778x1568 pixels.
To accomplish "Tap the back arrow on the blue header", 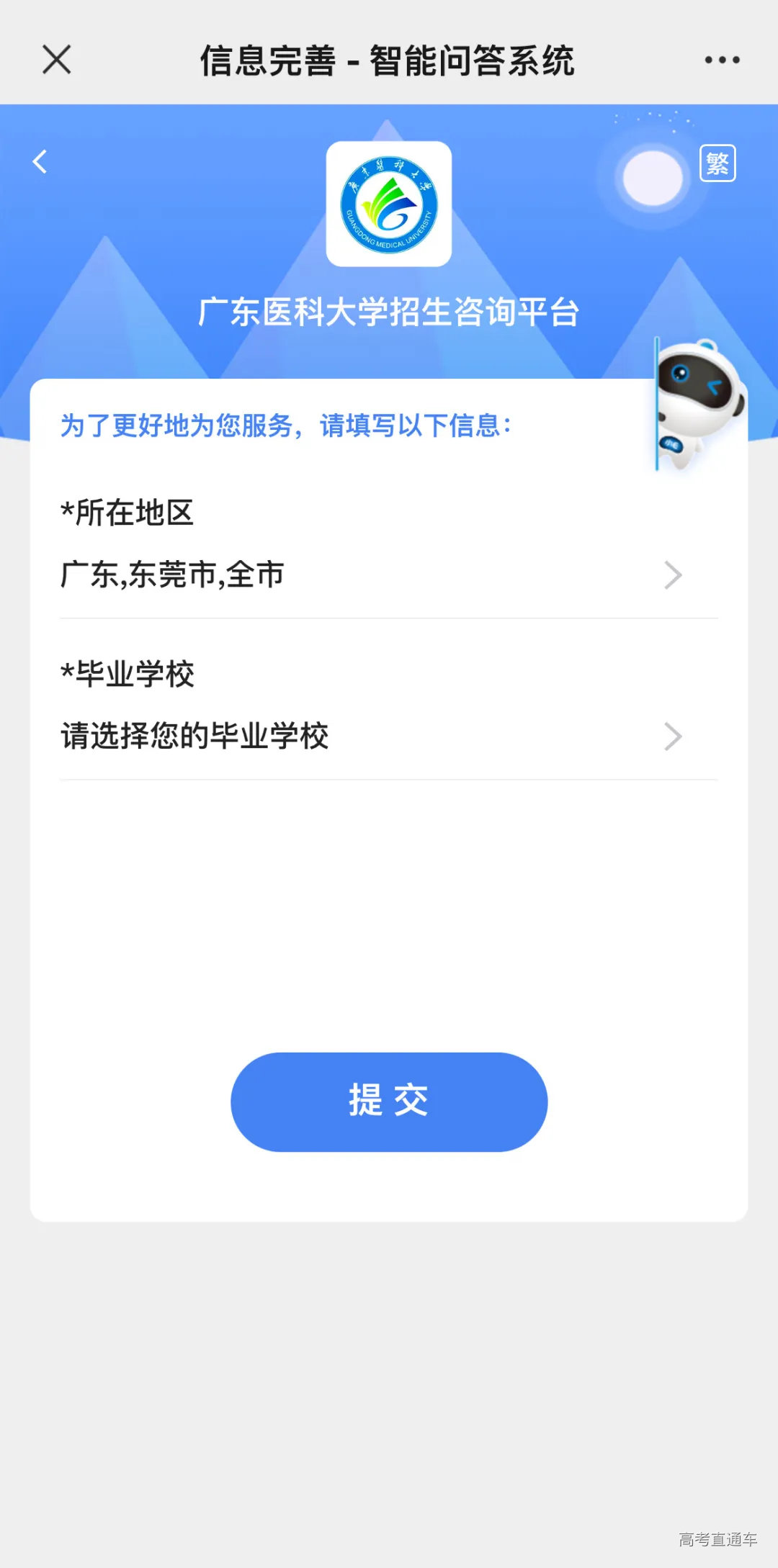I will pyautogui.click(x=41, y=161).
